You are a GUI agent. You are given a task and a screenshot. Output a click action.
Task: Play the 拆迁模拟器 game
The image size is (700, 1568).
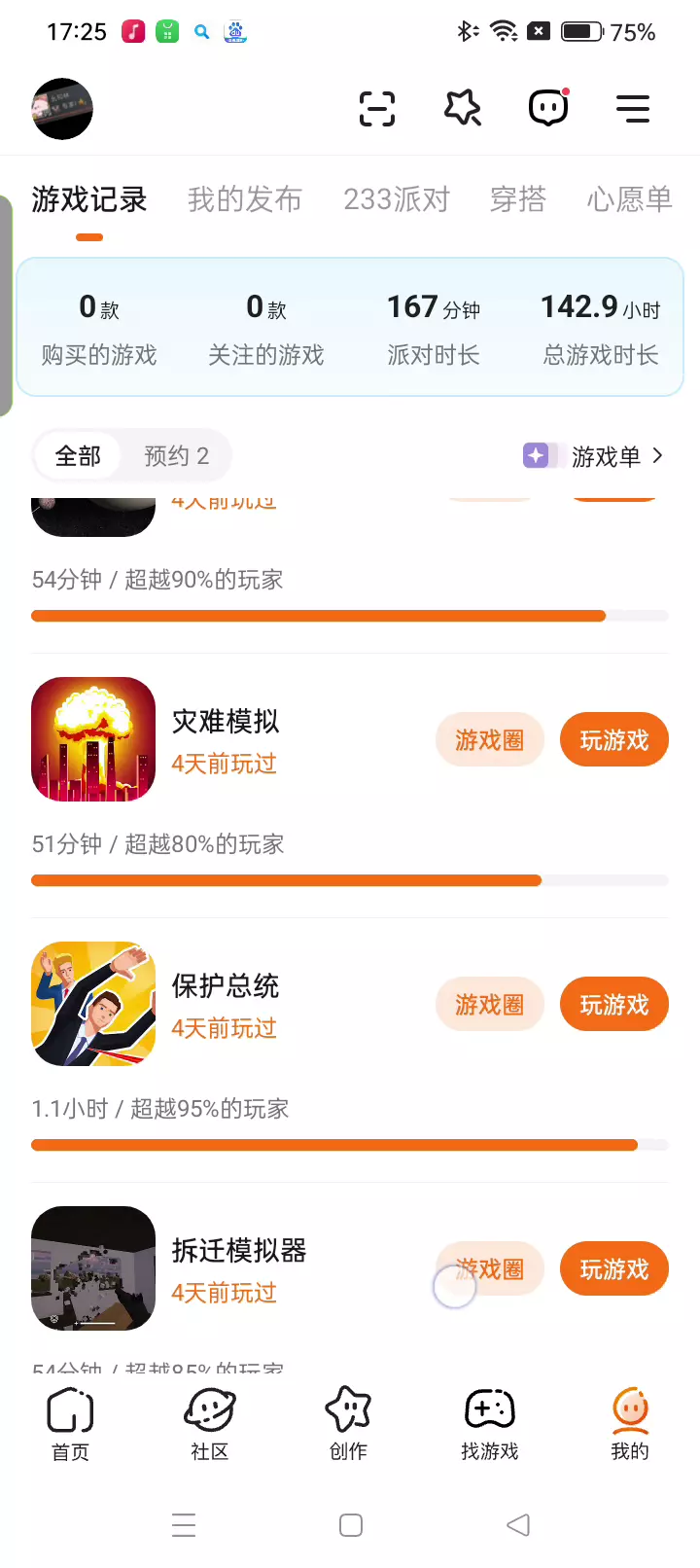pyautogui.click(x=613, y=1269)
